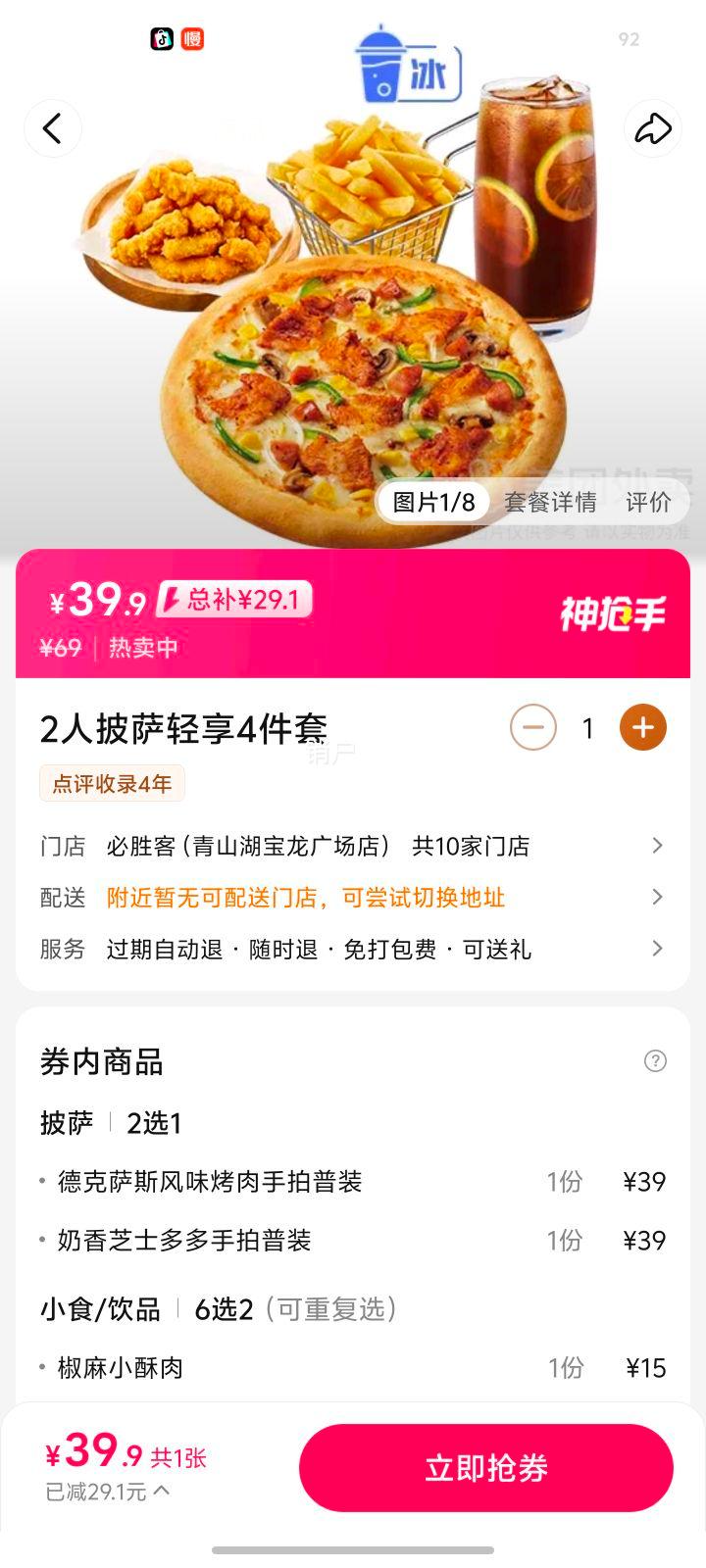Share this pizza deal
Viewport: 706px width, 1568px height.
(x=653, y=128)
